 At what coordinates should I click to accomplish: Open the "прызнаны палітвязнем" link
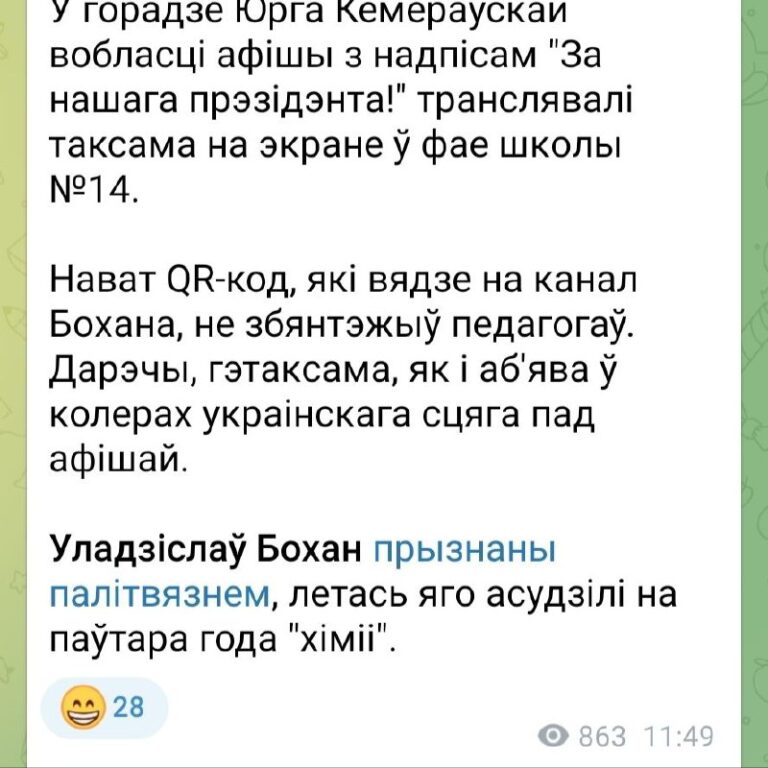pyautogui.click(x=464, y=551)
